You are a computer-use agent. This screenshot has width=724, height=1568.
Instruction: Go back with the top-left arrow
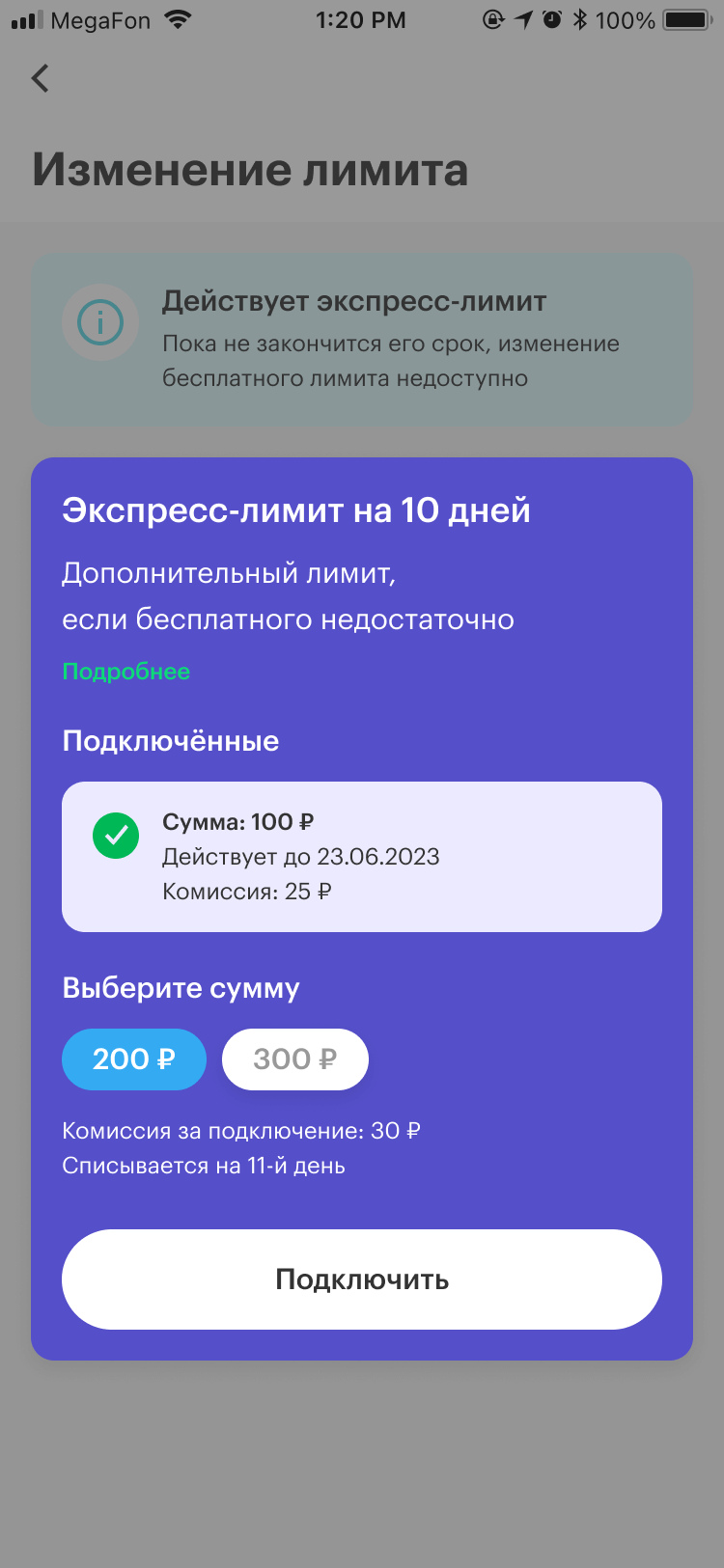pyautogui.click(x=40, y=78)
